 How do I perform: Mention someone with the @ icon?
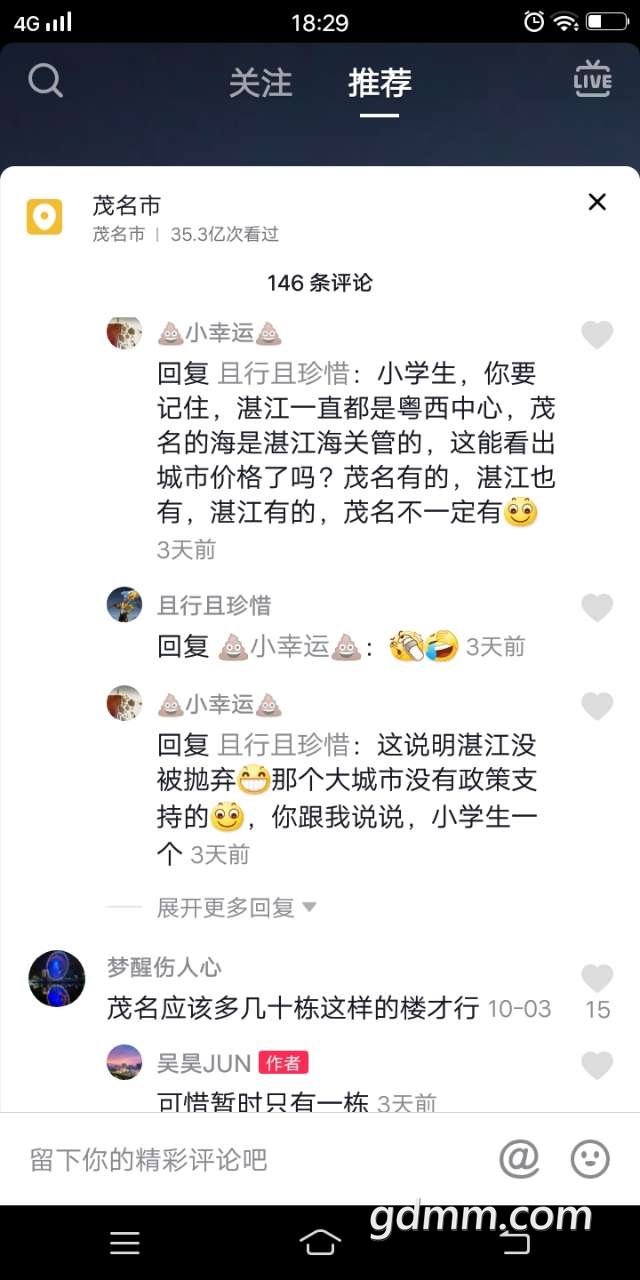[x=519, y=1160]
